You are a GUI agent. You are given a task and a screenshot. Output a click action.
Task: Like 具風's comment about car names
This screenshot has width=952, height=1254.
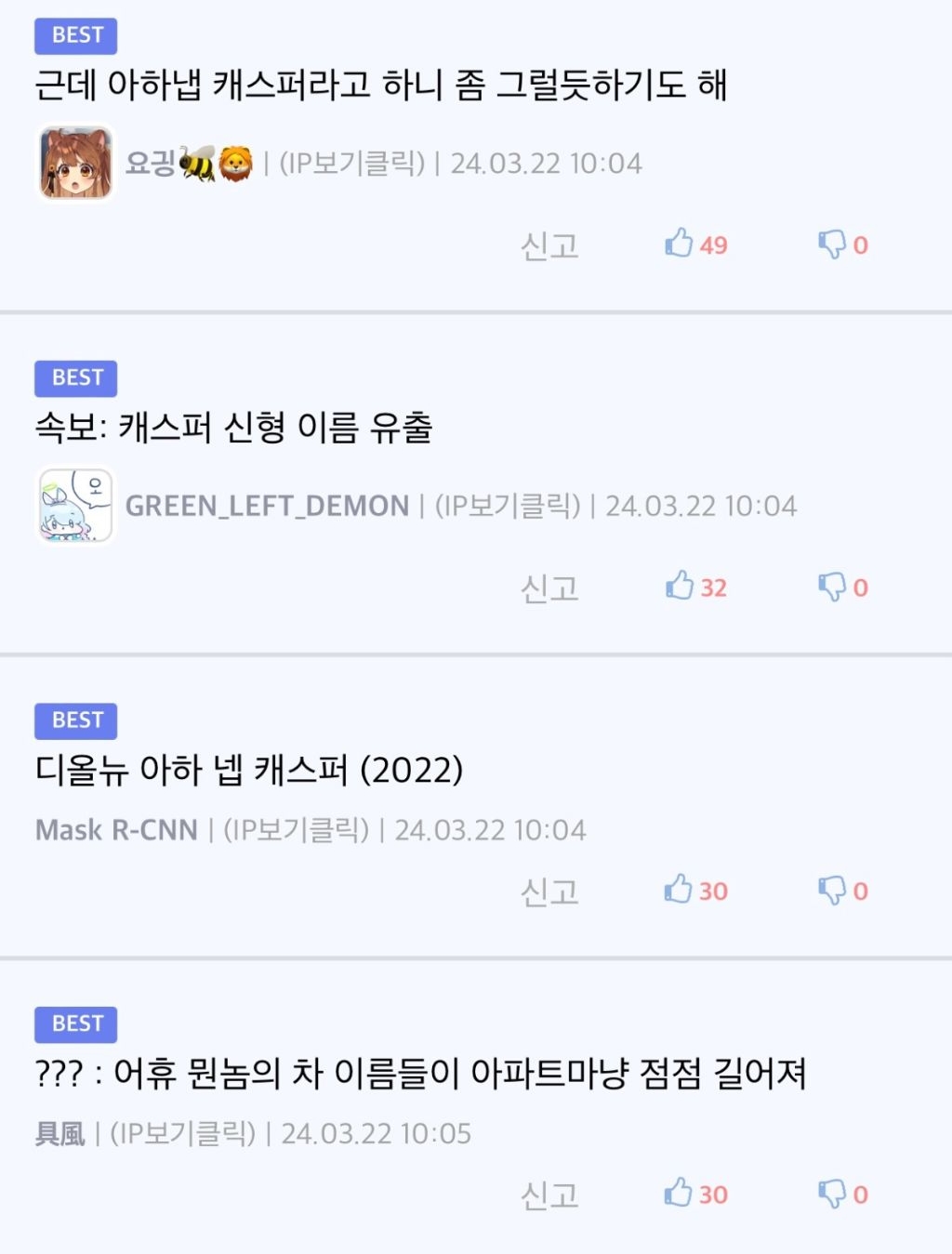[695, 1194]
